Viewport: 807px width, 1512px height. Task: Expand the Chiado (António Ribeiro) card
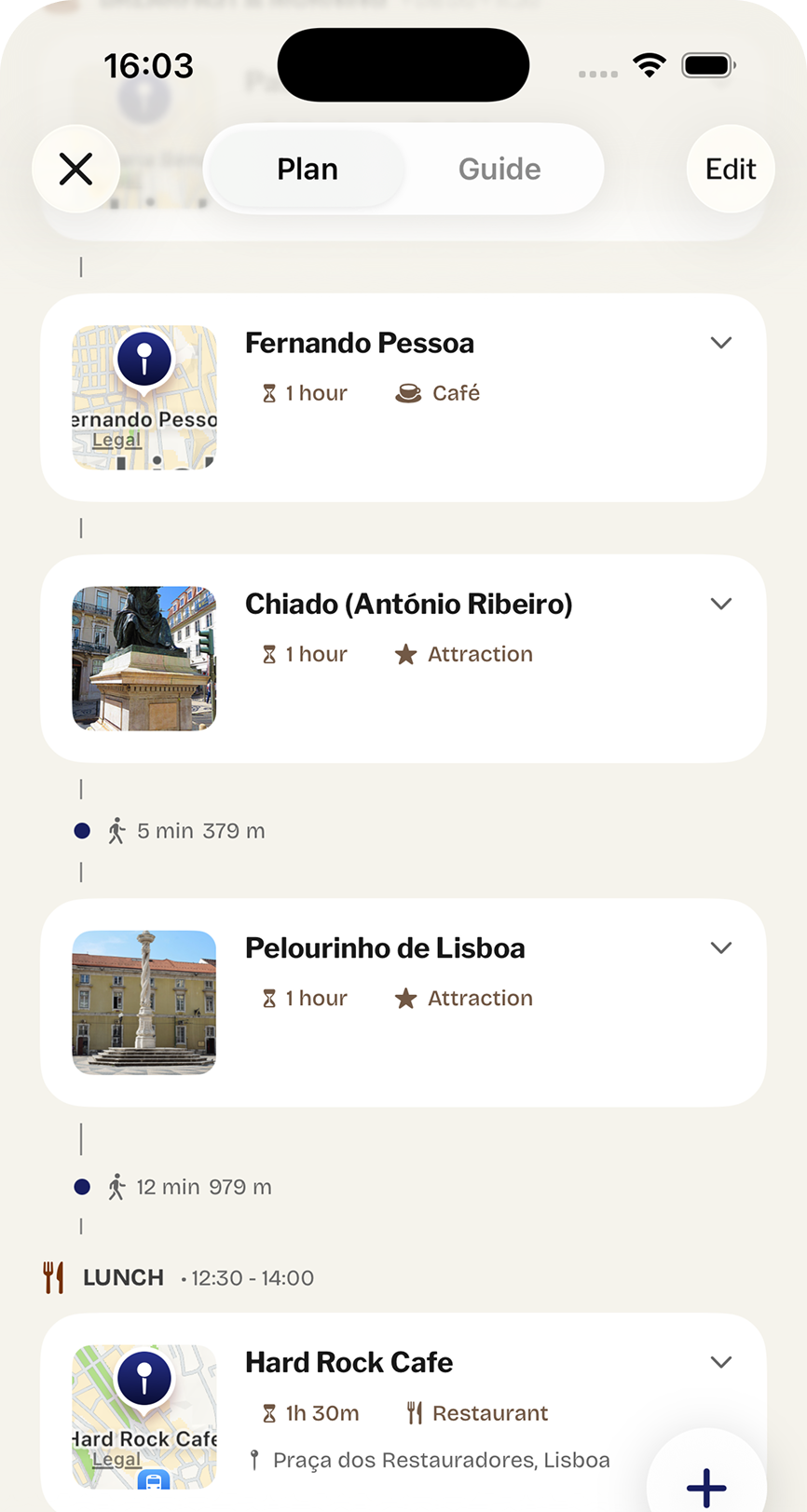[x=720, y=603]
